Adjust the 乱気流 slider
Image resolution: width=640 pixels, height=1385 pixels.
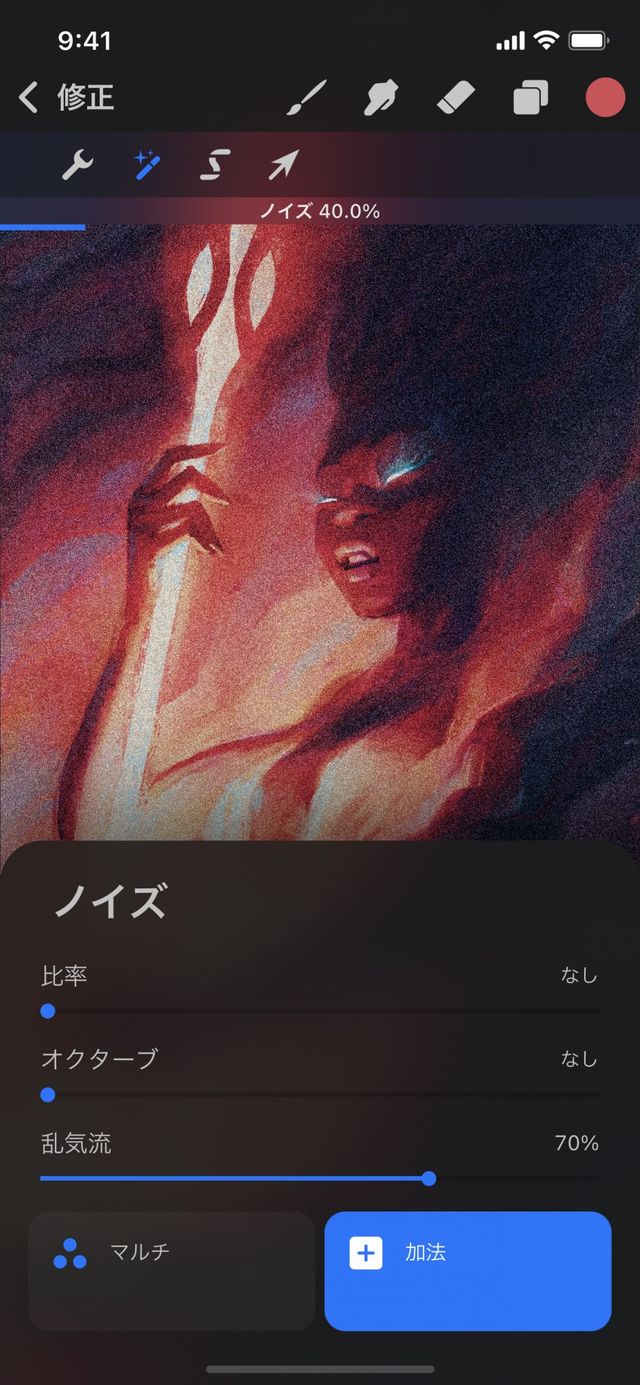(x=429, y=1178)
